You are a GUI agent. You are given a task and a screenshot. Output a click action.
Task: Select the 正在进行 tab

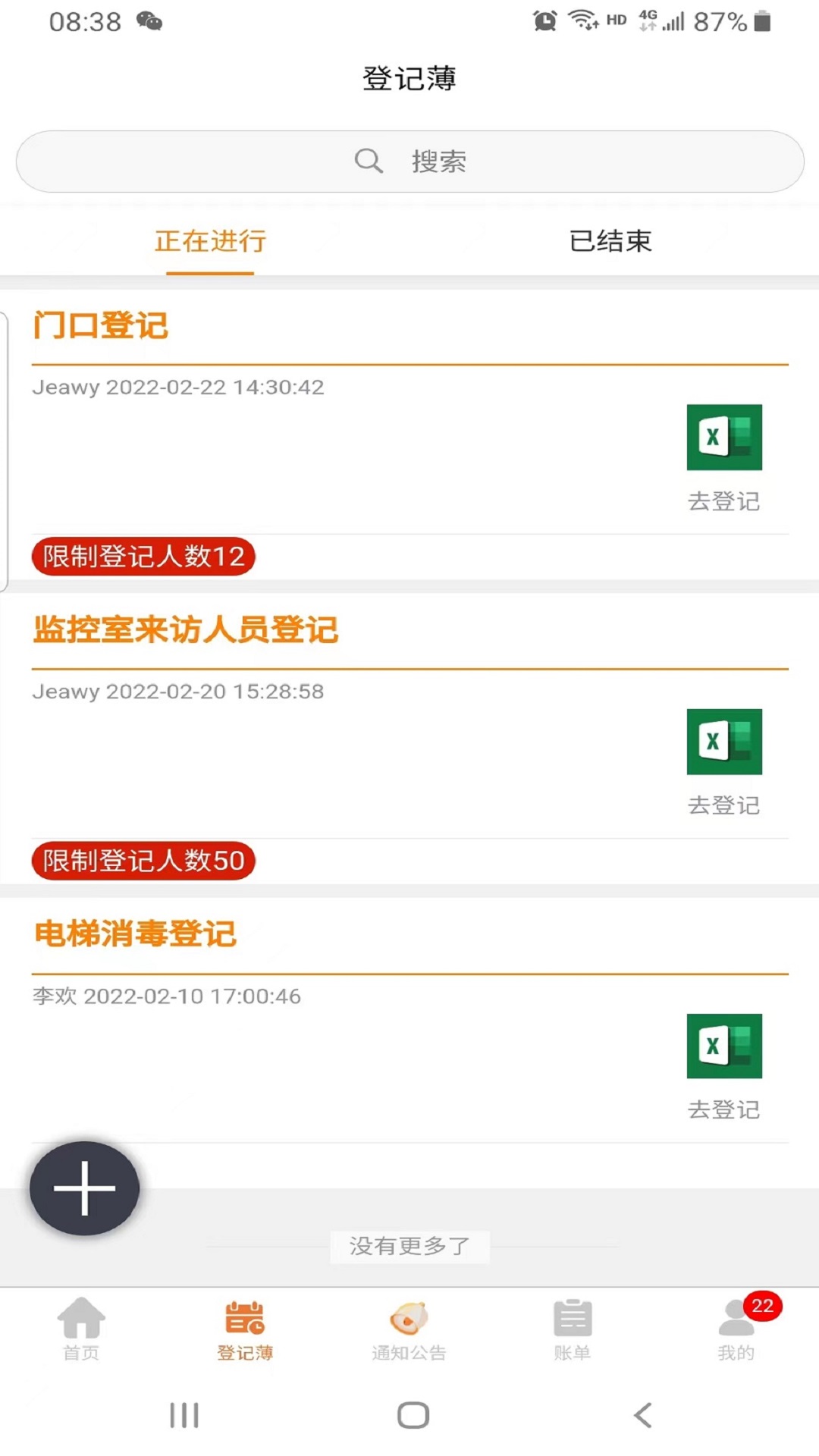209,241
